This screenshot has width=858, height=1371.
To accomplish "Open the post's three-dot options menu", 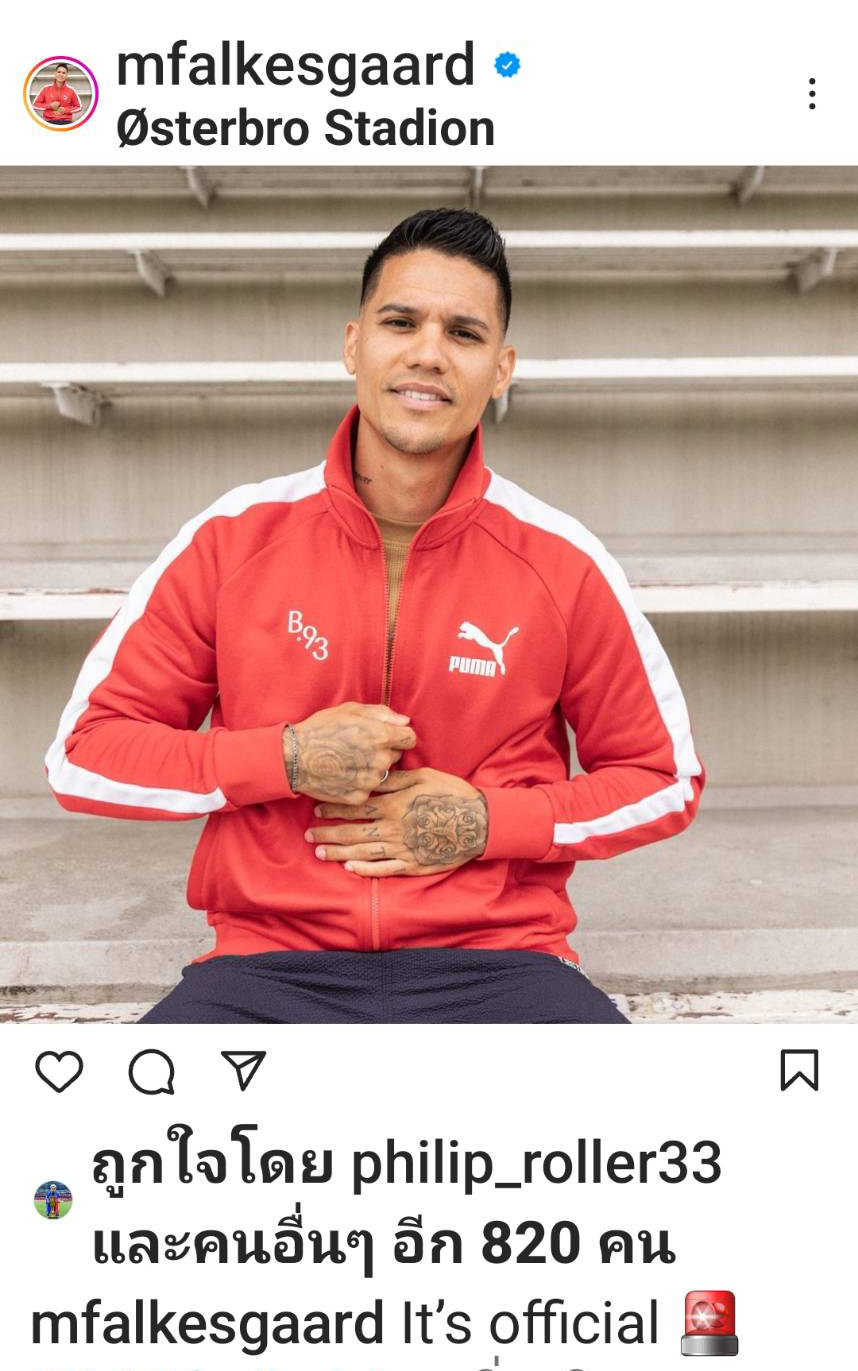I will (811, 94).
